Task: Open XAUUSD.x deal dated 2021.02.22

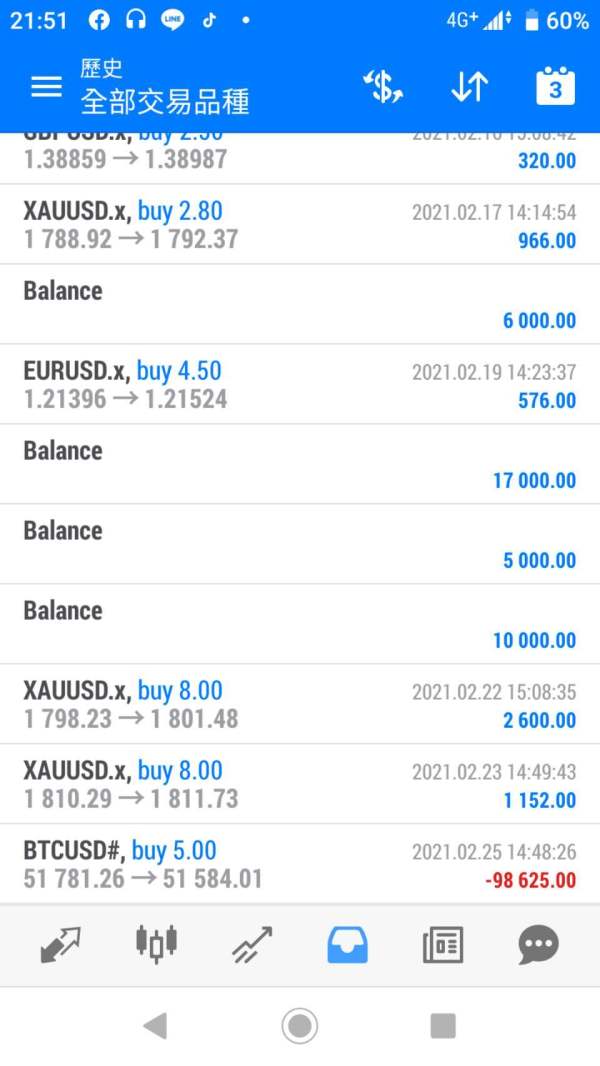Action: pyautogui.click(x=300, y=705)
